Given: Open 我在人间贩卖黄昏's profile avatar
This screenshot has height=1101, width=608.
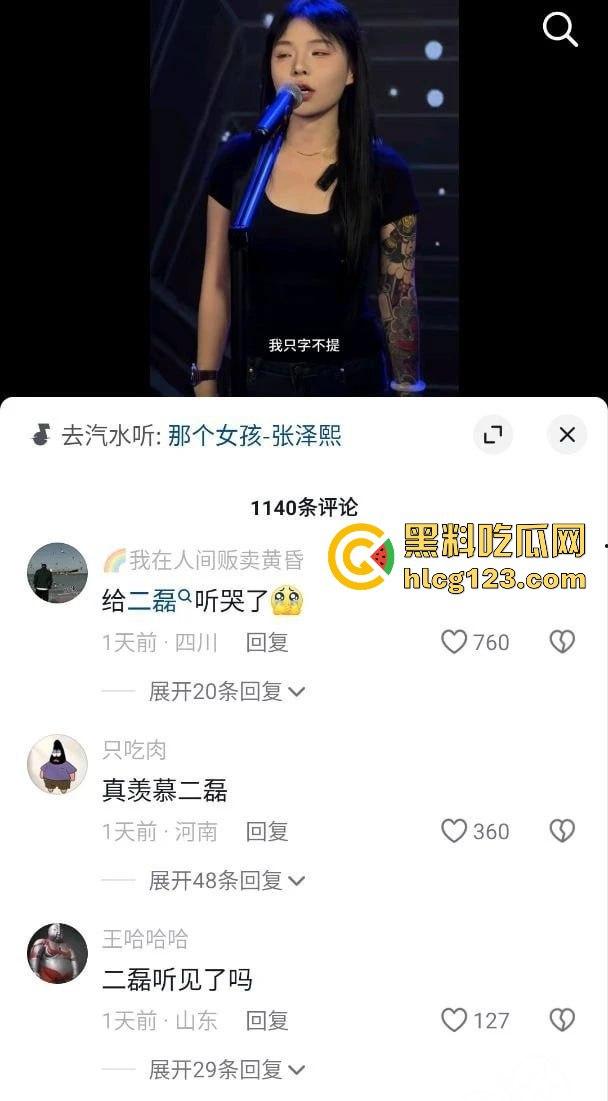Looking at the screenshot, I should pyautogui.click(x=57, y=573).
